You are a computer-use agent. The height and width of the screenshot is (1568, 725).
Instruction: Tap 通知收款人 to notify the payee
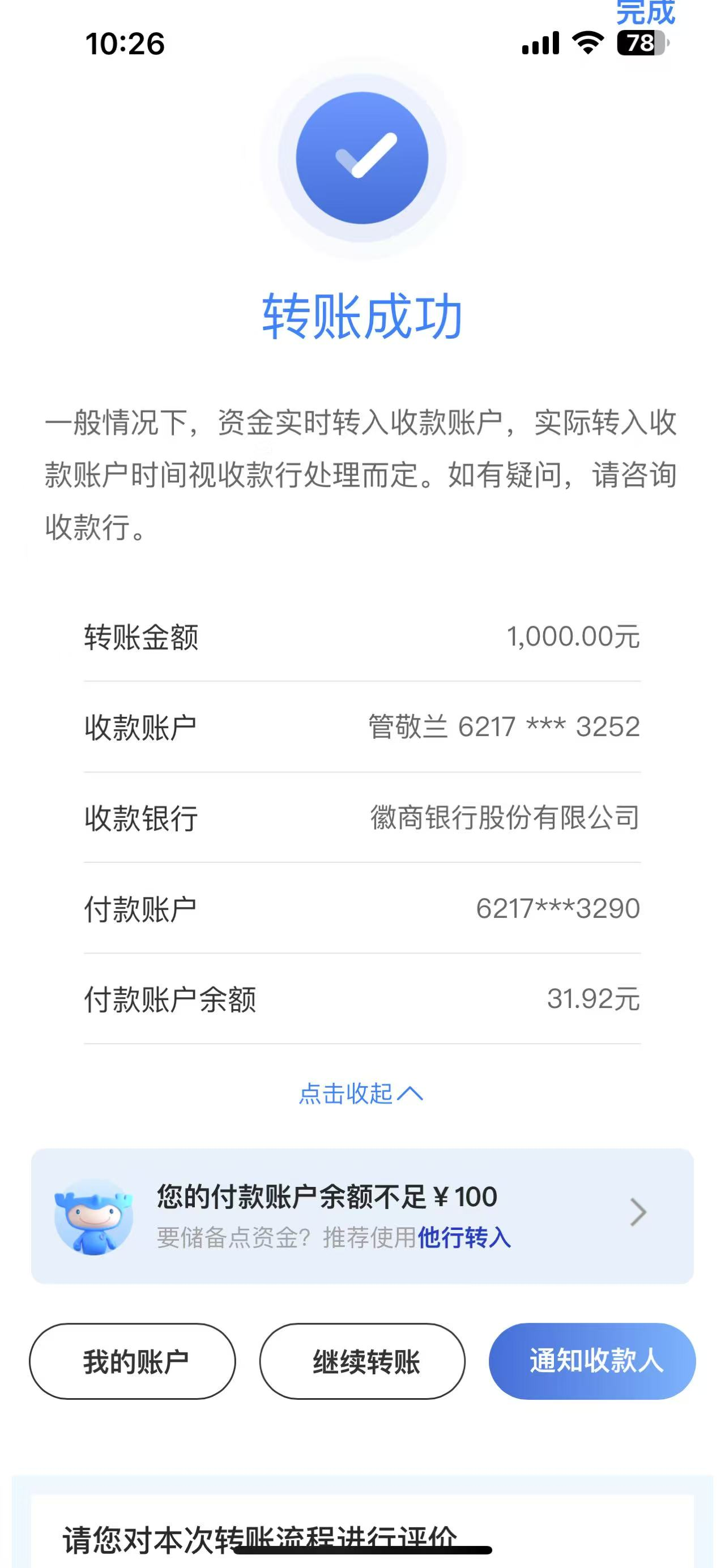point(592,1361)
